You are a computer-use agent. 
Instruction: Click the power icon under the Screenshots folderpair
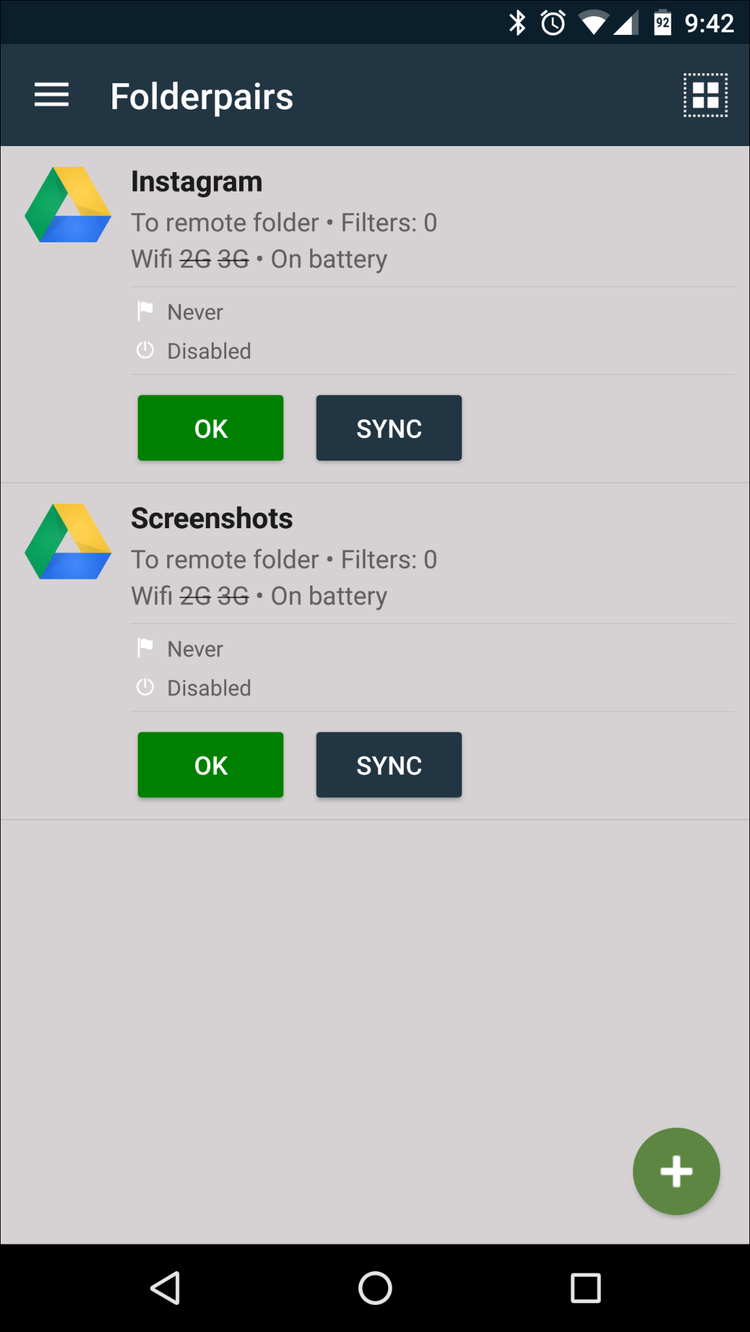[143, 687]
